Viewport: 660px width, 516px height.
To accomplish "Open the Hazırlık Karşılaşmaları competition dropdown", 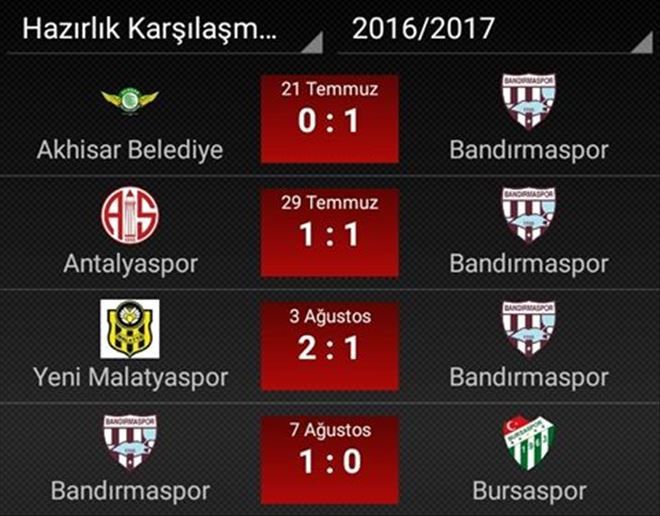I will coord(165,28).
